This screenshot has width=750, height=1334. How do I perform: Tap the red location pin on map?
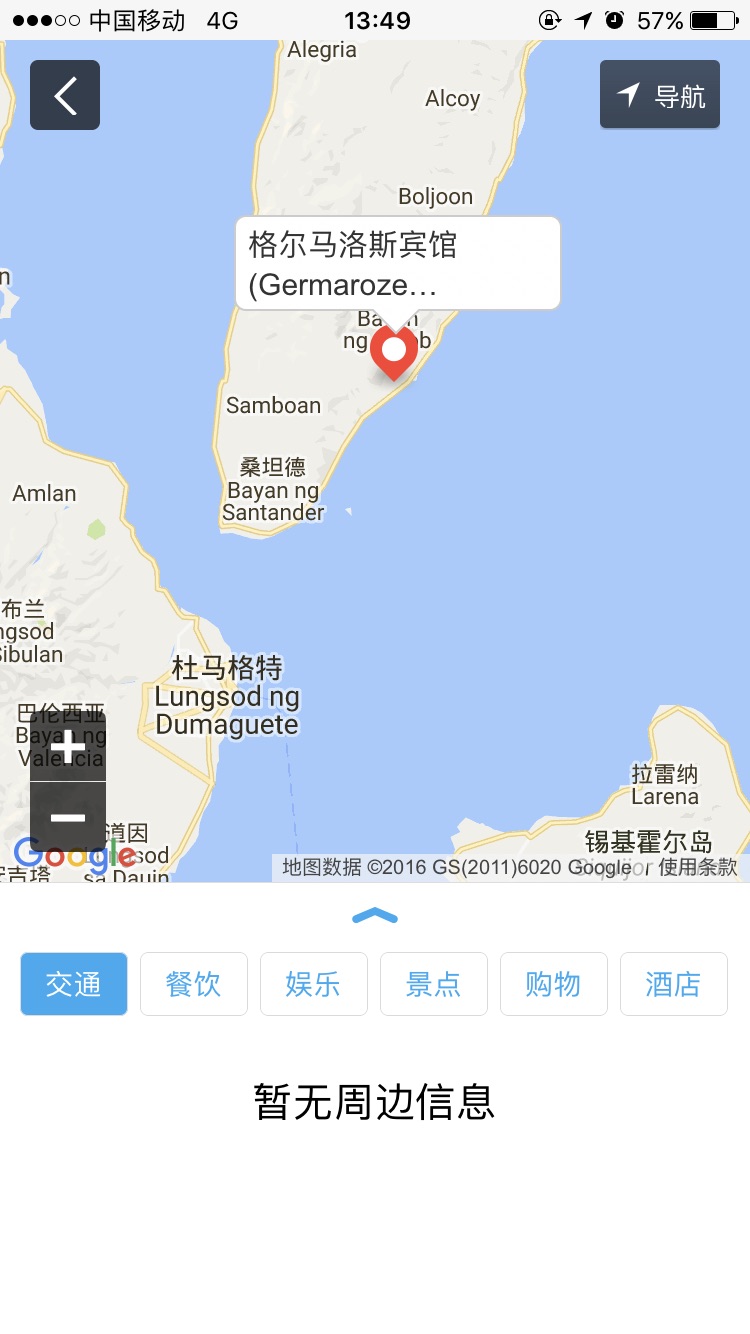tap(394, 352)
